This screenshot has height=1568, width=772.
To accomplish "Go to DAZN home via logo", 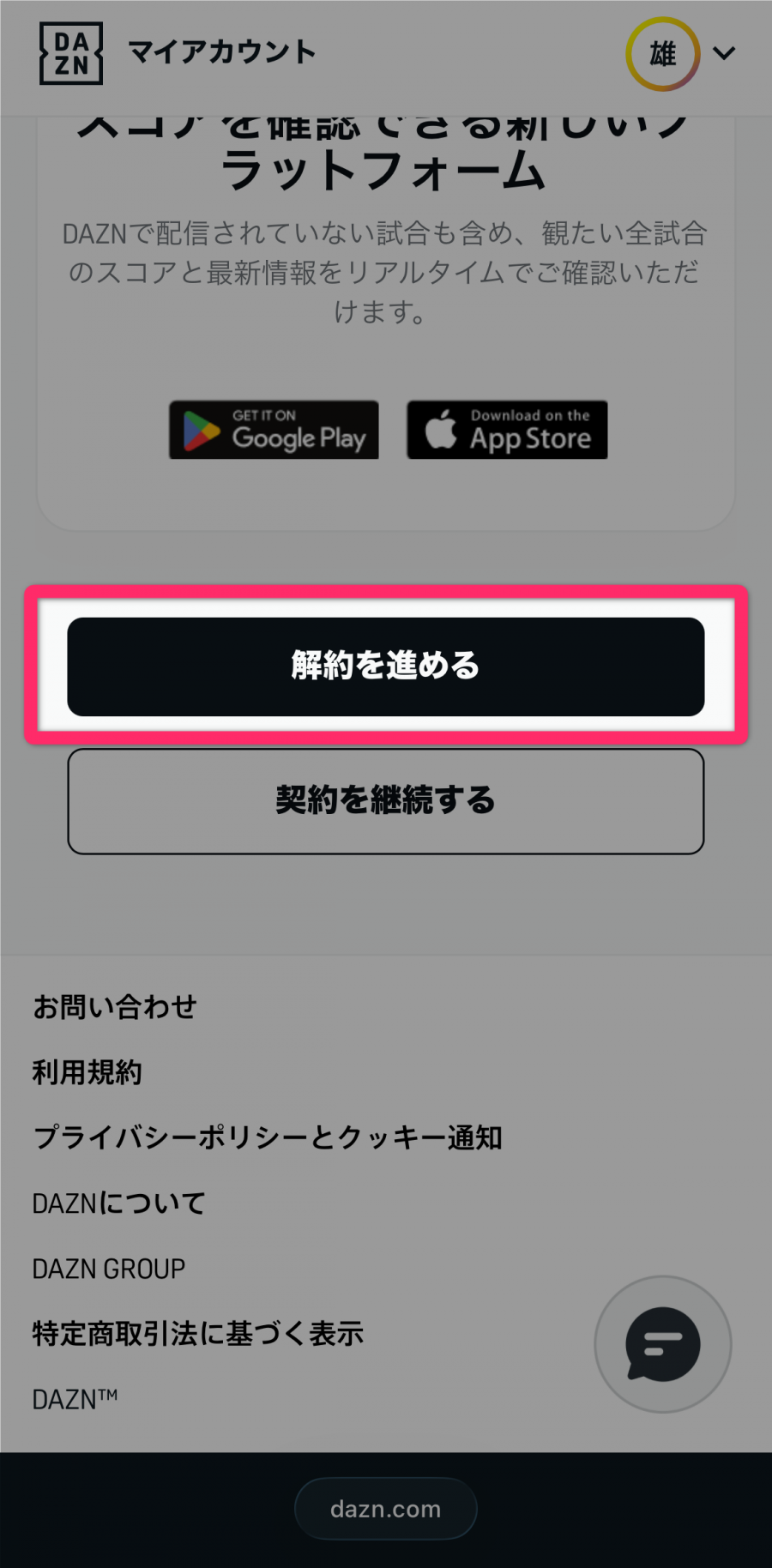I will coord(71,54).
